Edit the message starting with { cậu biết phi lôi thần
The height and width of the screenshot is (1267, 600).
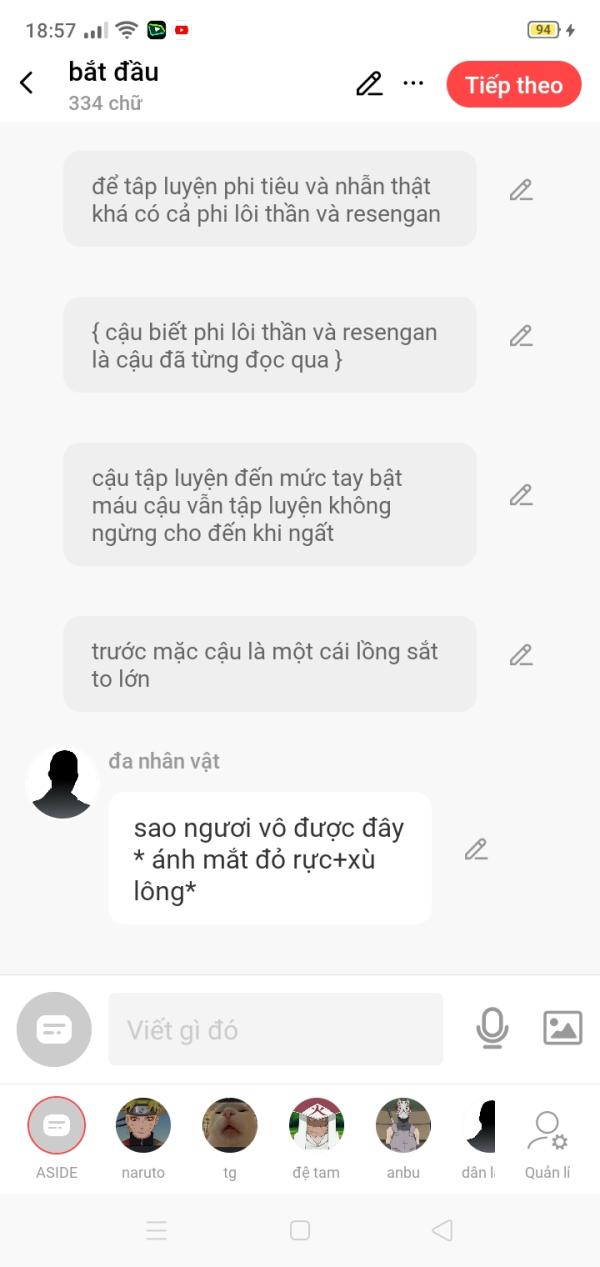point(521,336)
